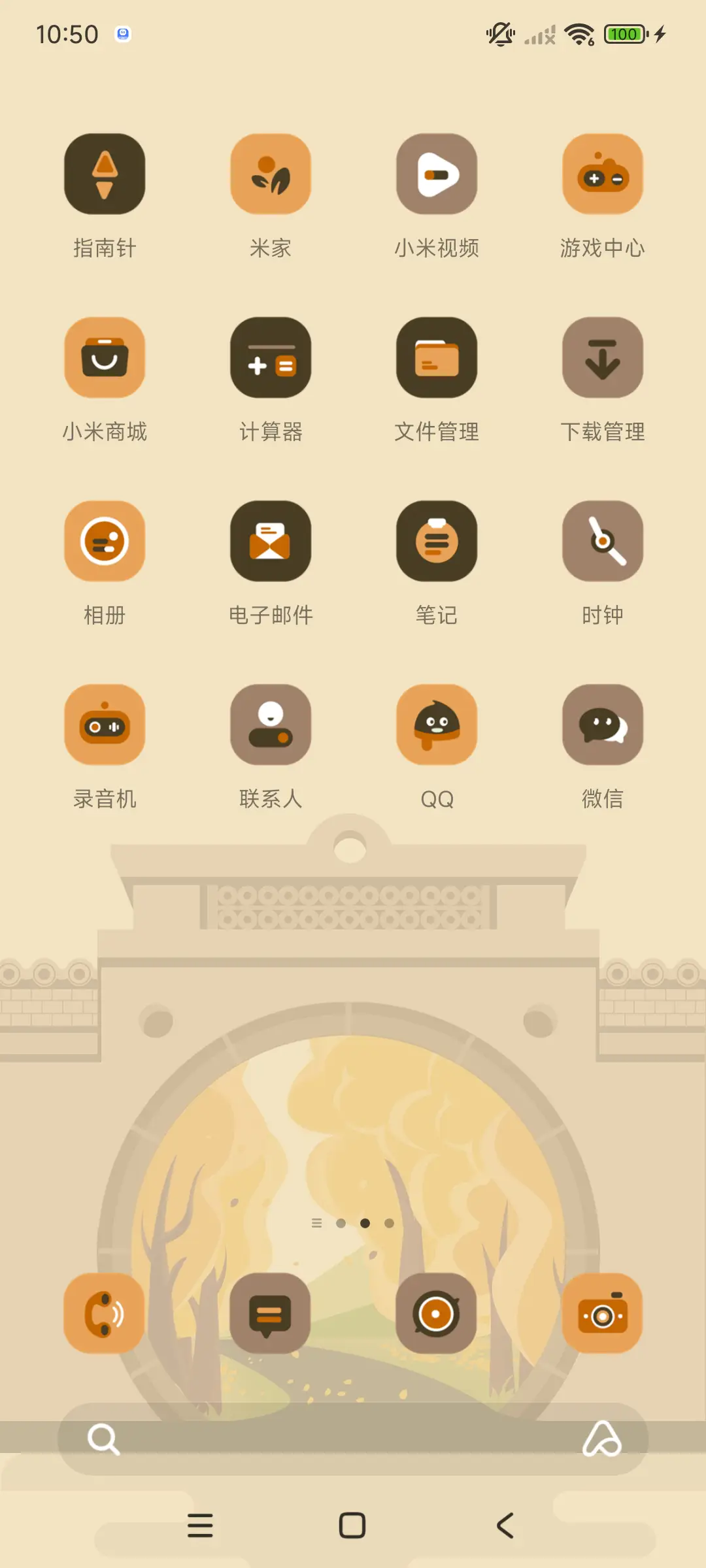The height and width of the screenshot is (1568, 706).
Task: Open the 笔记 notes app
Action: pos(437,542)
